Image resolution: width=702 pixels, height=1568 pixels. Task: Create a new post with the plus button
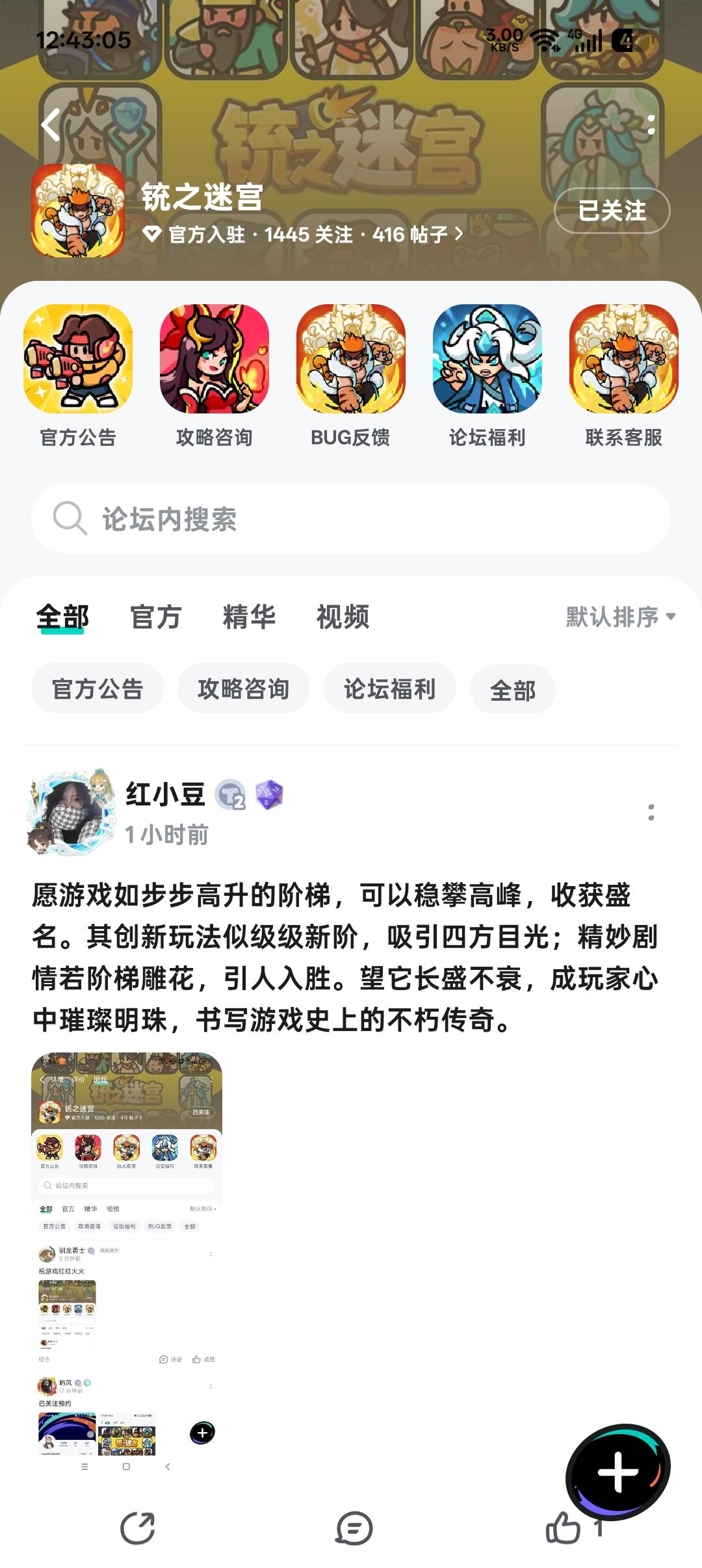pos(617,1472)
